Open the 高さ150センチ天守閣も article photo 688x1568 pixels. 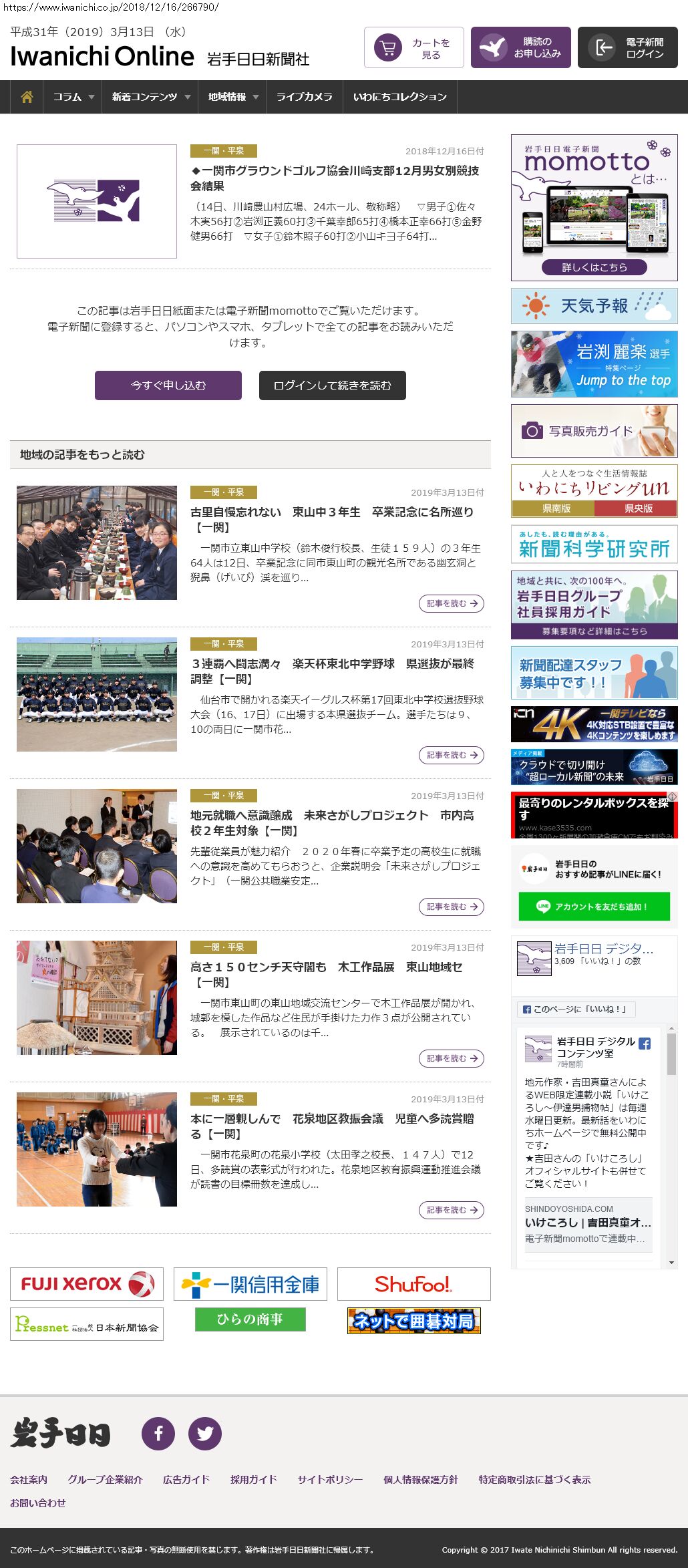pyautogui.click(x=97, y=997)
